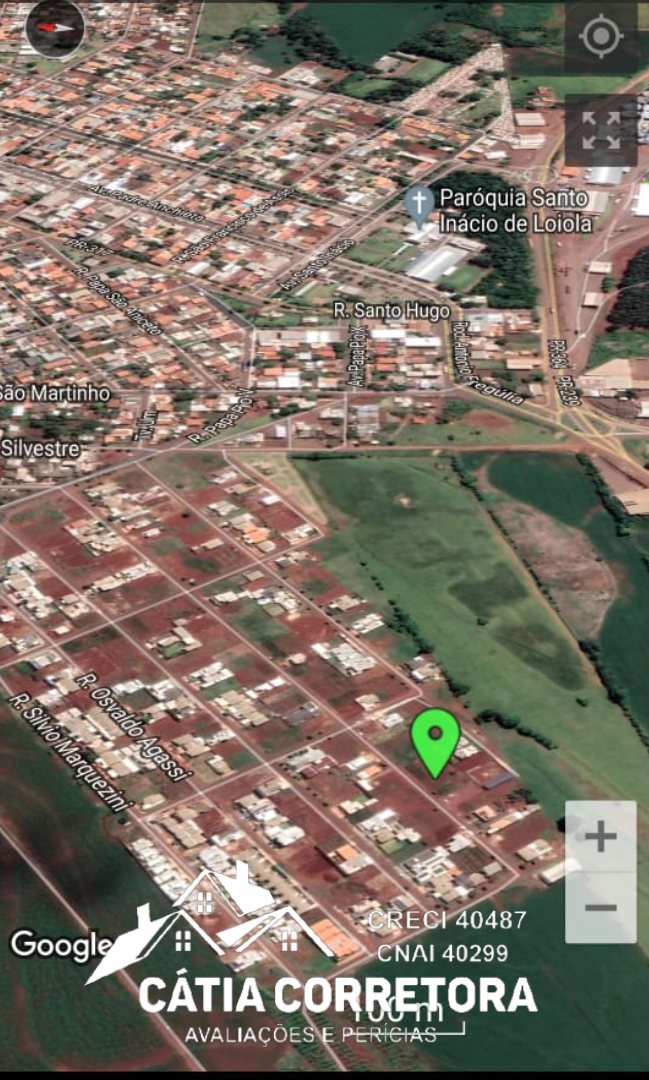649x1080 pixels.
Task: Zoom out with the minus button
Action: pos(601,908)
